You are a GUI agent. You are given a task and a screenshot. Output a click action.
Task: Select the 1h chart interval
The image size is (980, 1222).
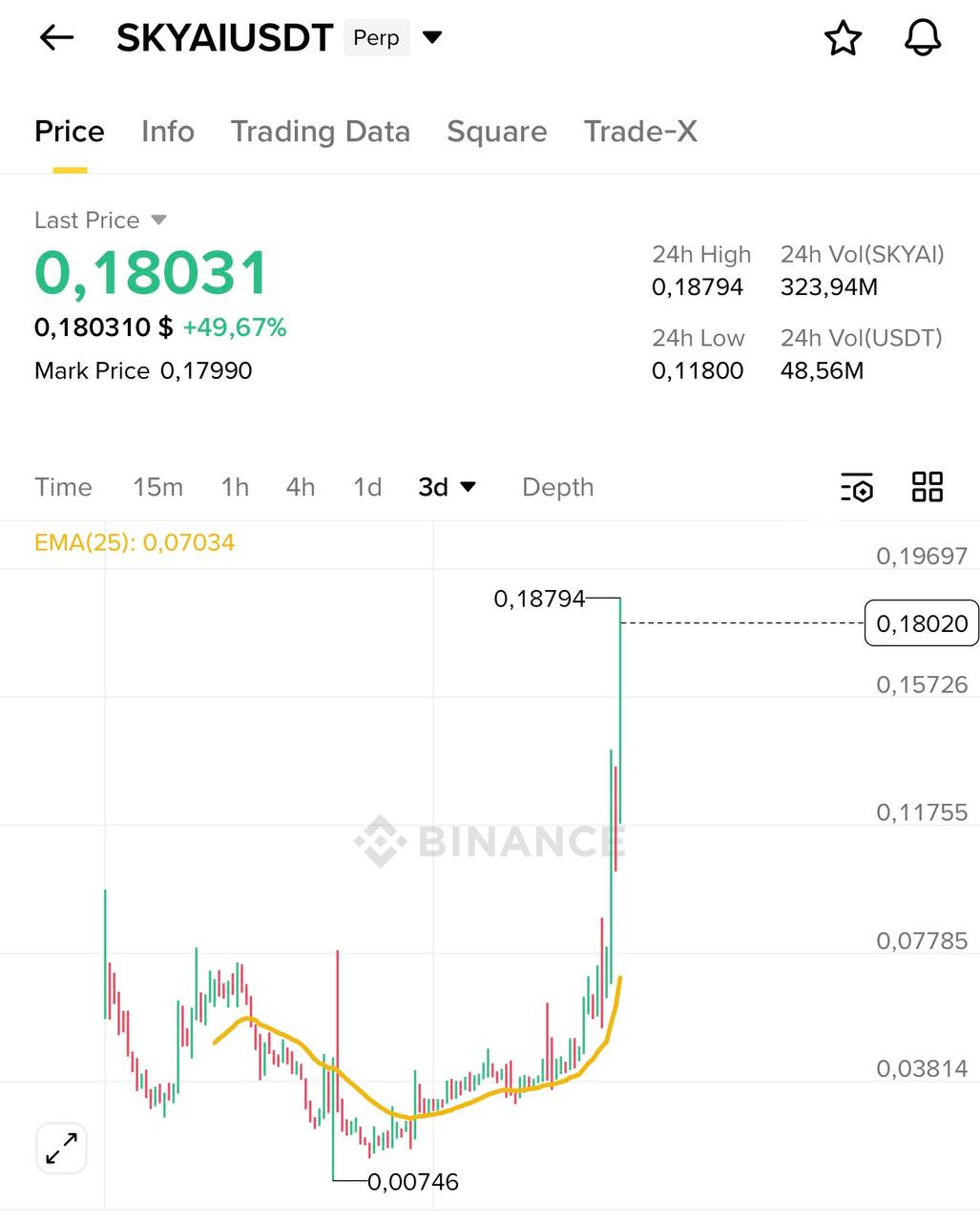click(235, 487)
